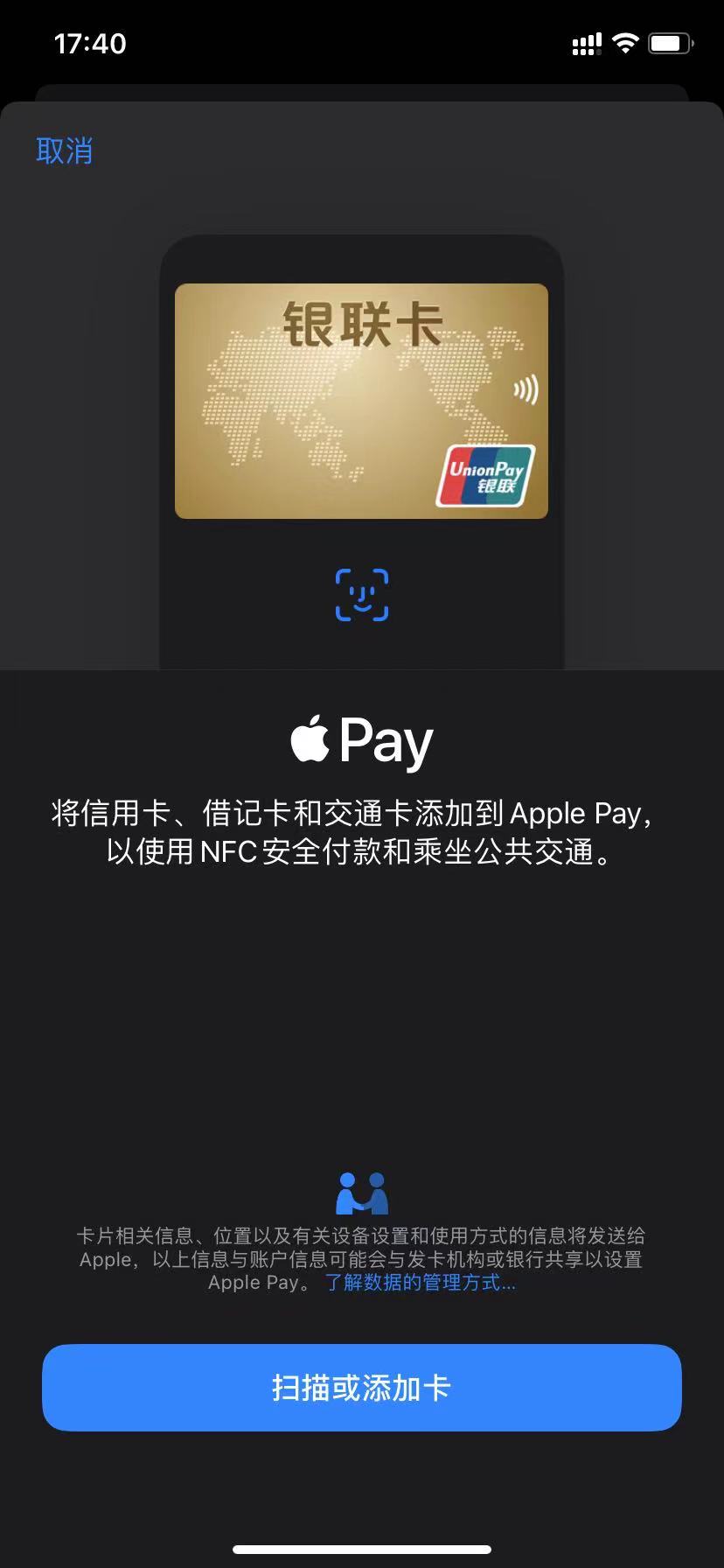The width and height of the screenshot is (724, 1568).
Task: Tap the gold 银联卡 card preview
Action: pyautogui.click(x=362, y=399)
